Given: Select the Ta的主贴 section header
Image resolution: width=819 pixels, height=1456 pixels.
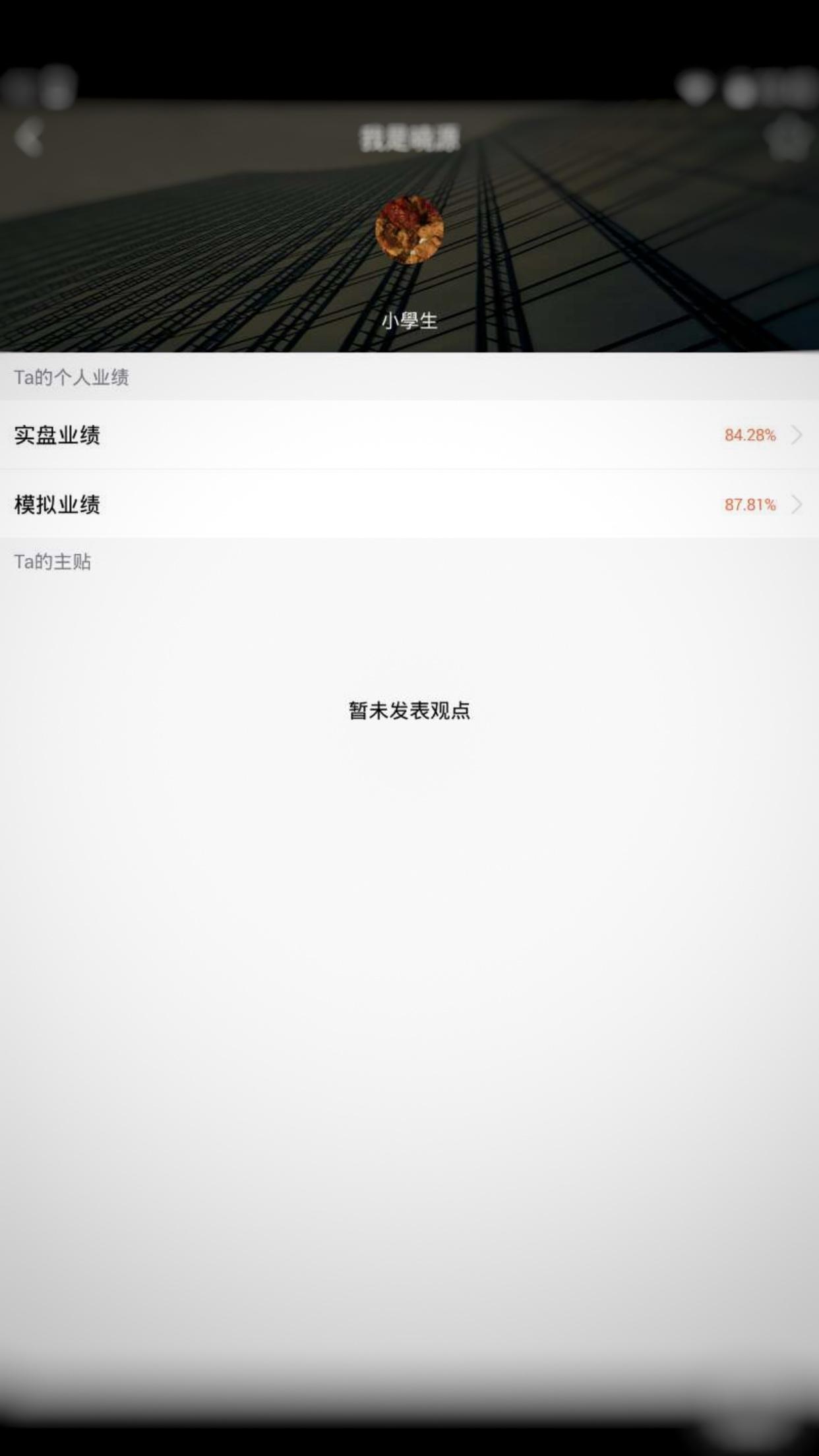Looking at the screenshot, I should (53, 562).
